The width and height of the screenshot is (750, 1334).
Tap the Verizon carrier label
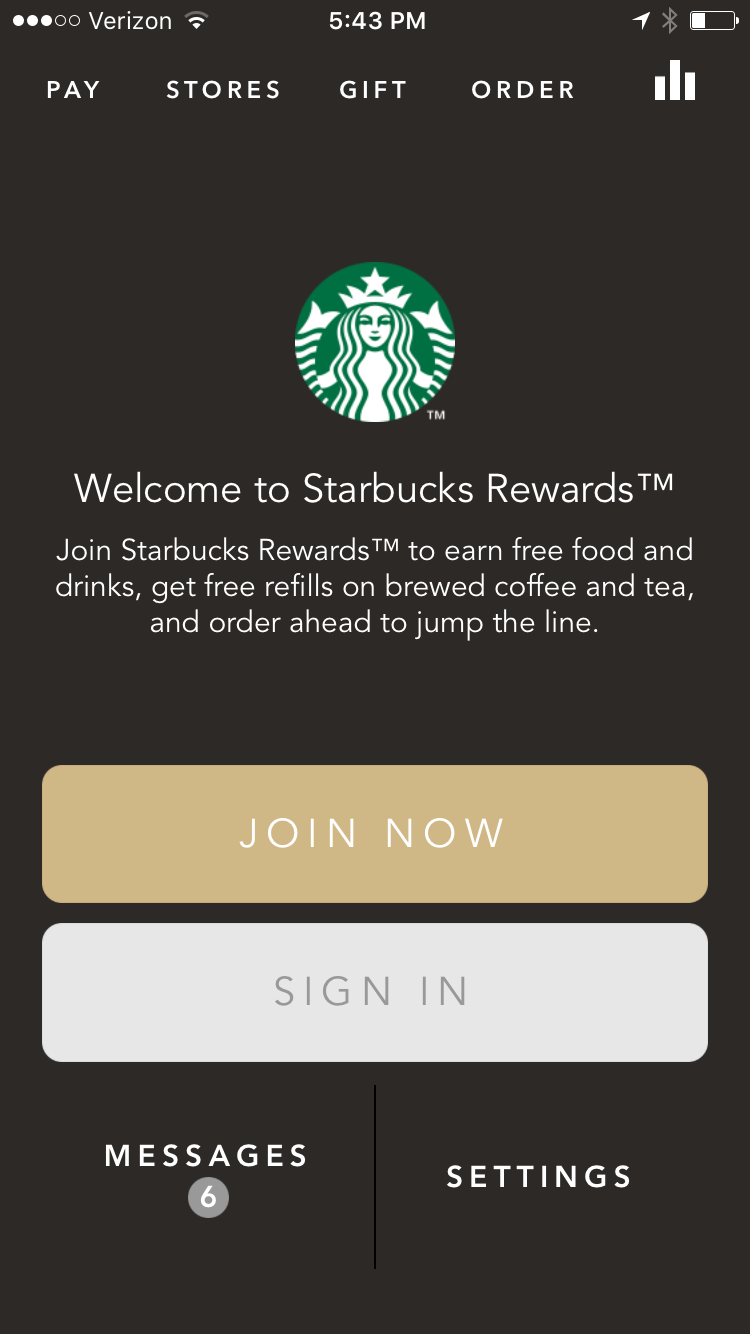pyautogui.click(x=128, y=19)
